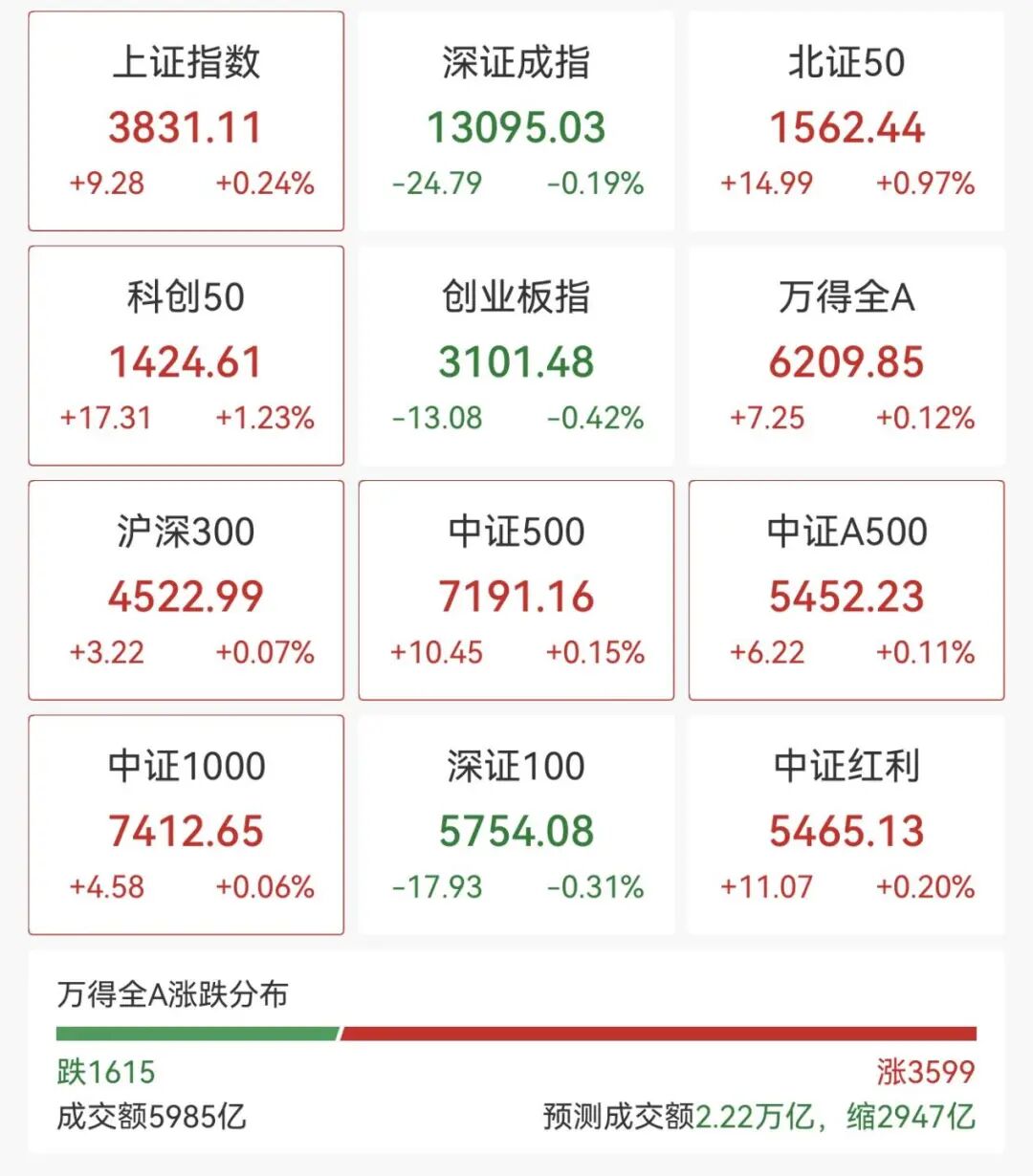View the 中证红利 index card
This screenshot has height=1176, width=1033.
(x=846, y=824)
